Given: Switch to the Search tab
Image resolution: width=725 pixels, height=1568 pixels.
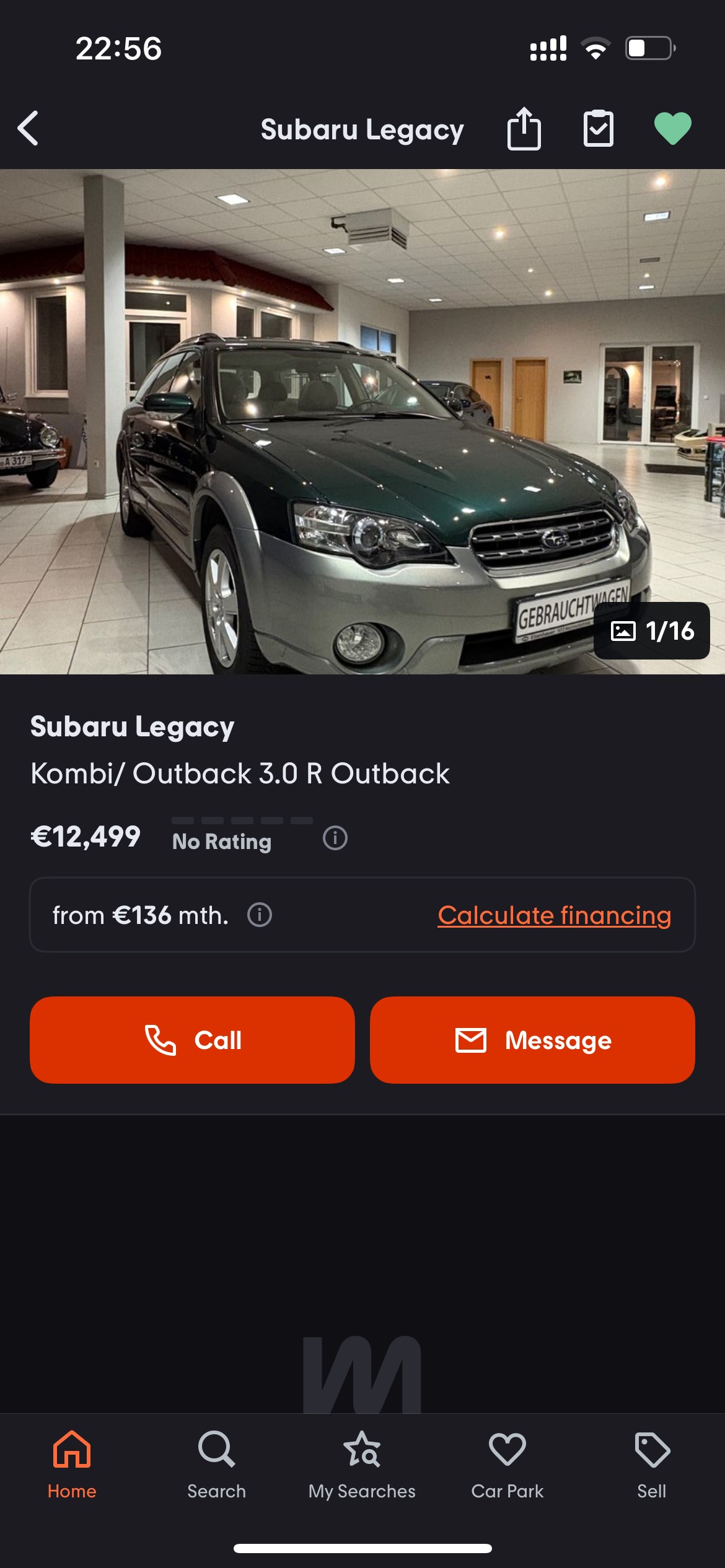Looking at the screenshot, I should (216, 1464).
